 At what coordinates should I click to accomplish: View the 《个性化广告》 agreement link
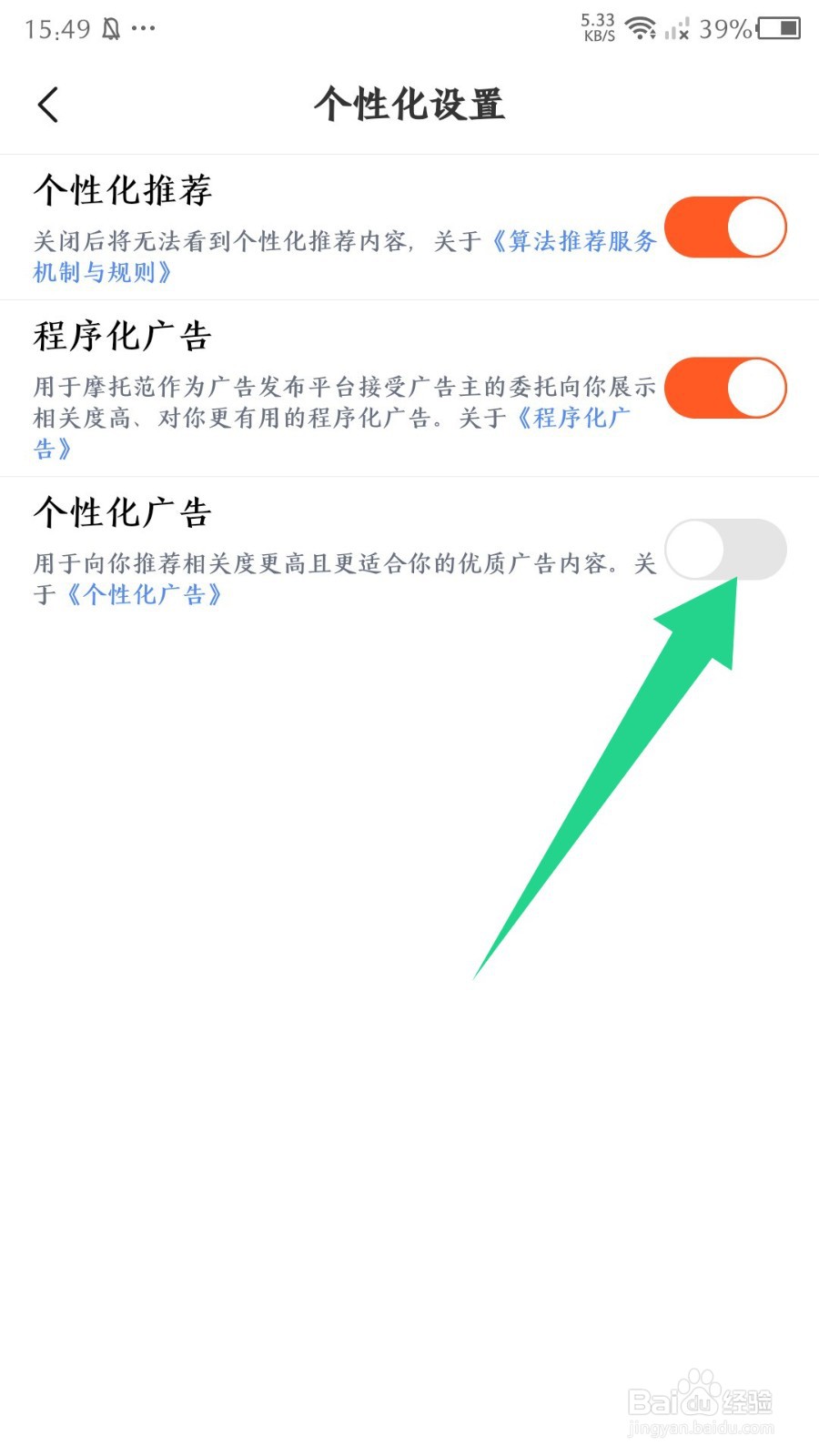coord(146,595)
